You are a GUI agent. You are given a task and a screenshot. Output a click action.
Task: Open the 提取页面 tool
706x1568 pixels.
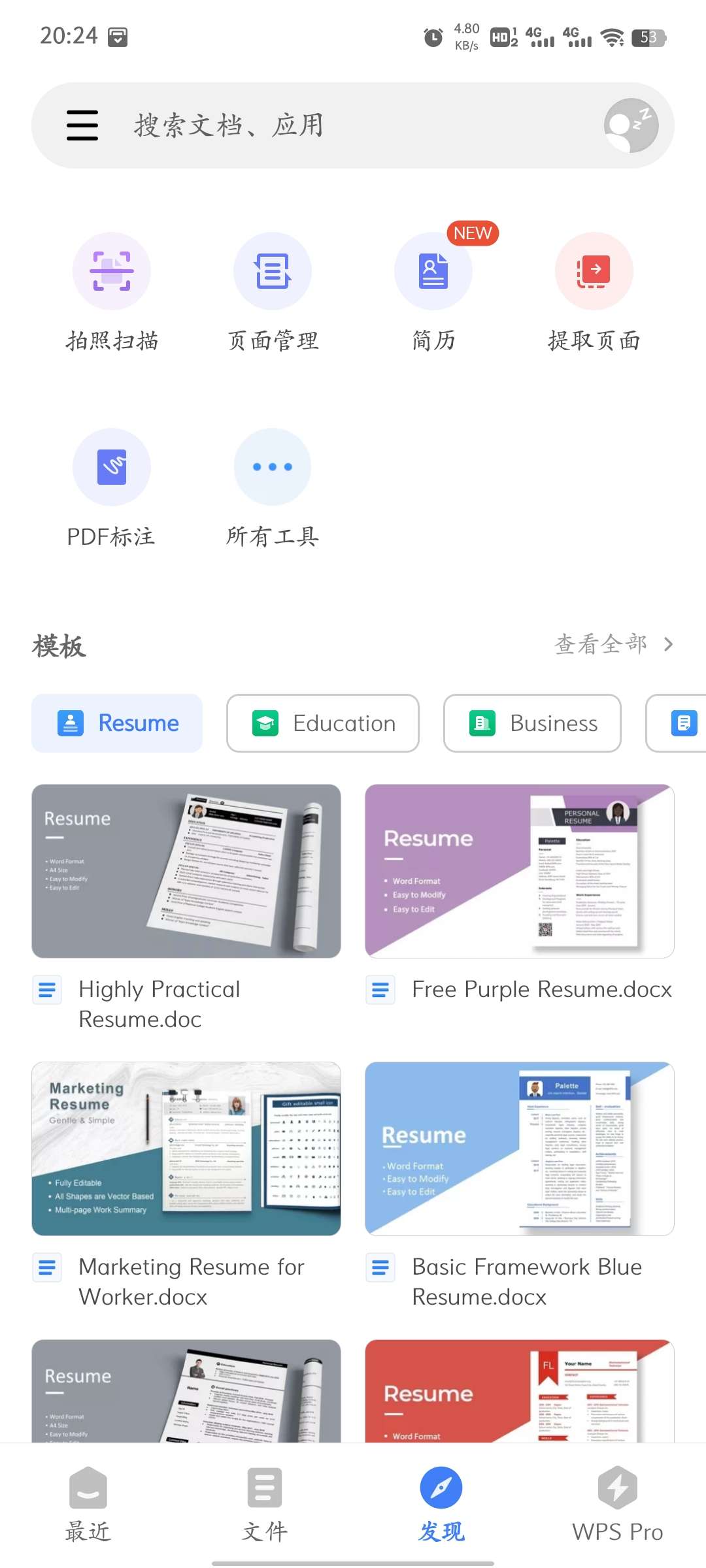594,271
